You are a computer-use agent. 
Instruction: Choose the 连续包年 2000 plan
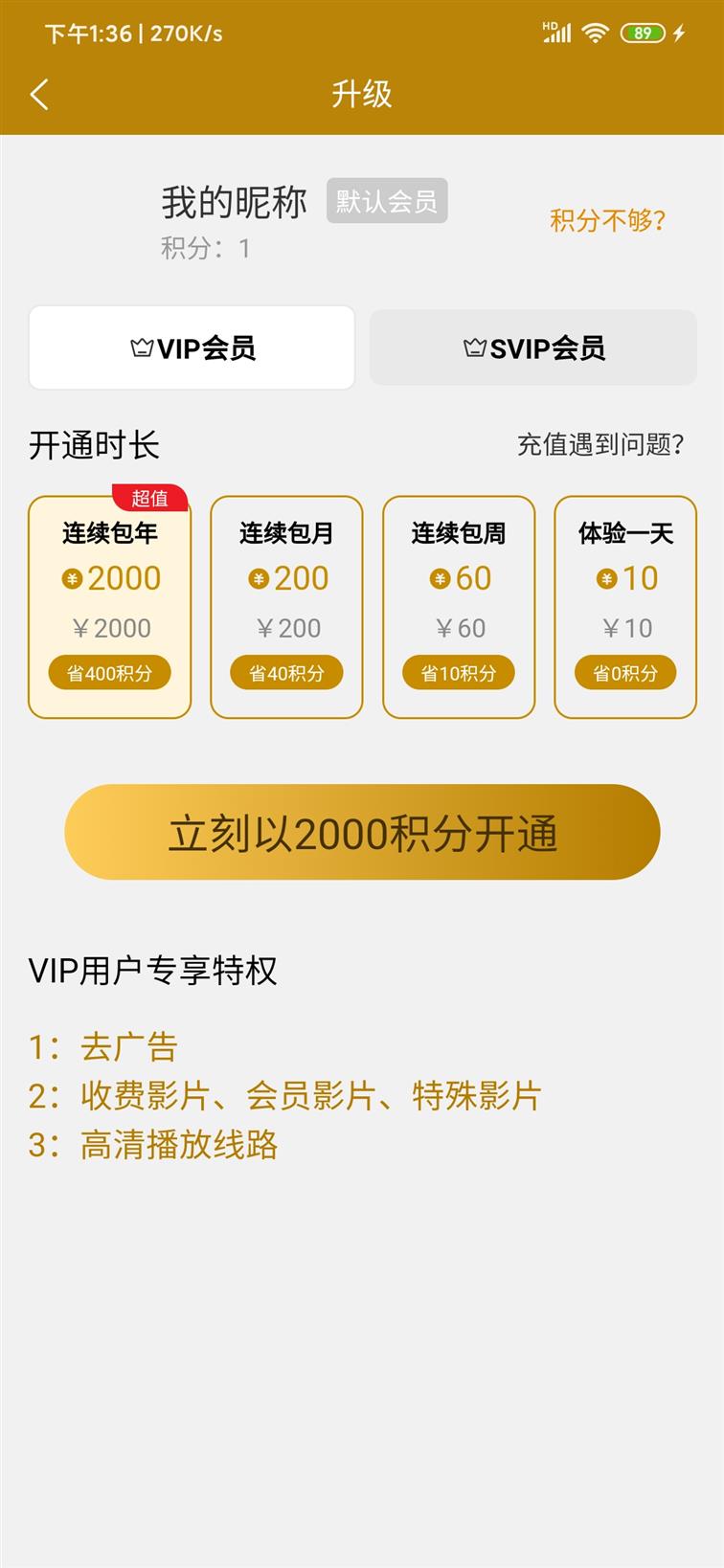click(x=110, y=607)
